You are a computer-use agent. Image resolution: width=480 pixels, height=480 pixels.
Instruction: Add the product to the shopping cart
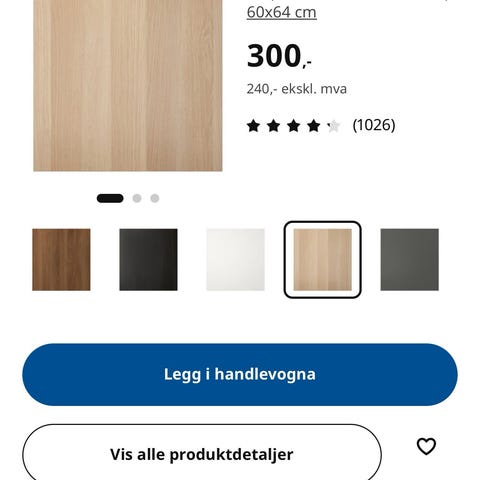tap(240, 374)
